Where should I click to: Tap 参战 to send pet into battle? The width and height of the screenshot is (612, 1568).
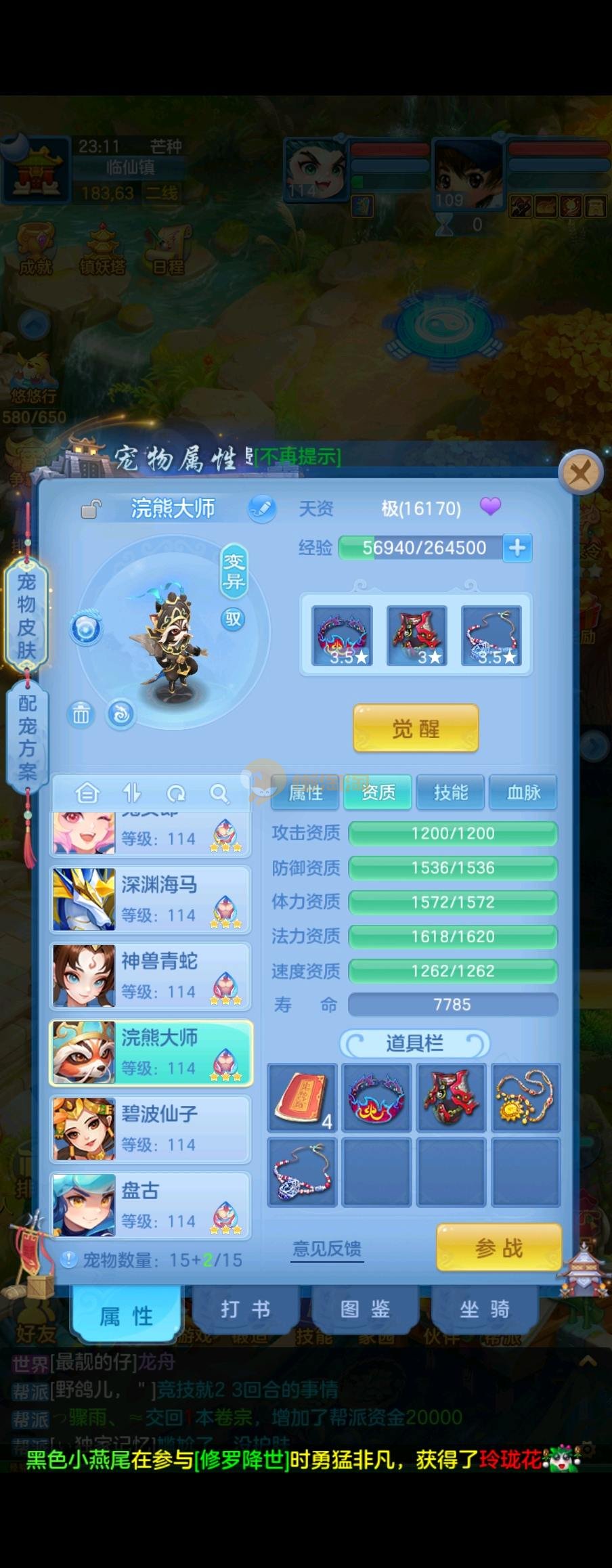[x=499, y=1248]
